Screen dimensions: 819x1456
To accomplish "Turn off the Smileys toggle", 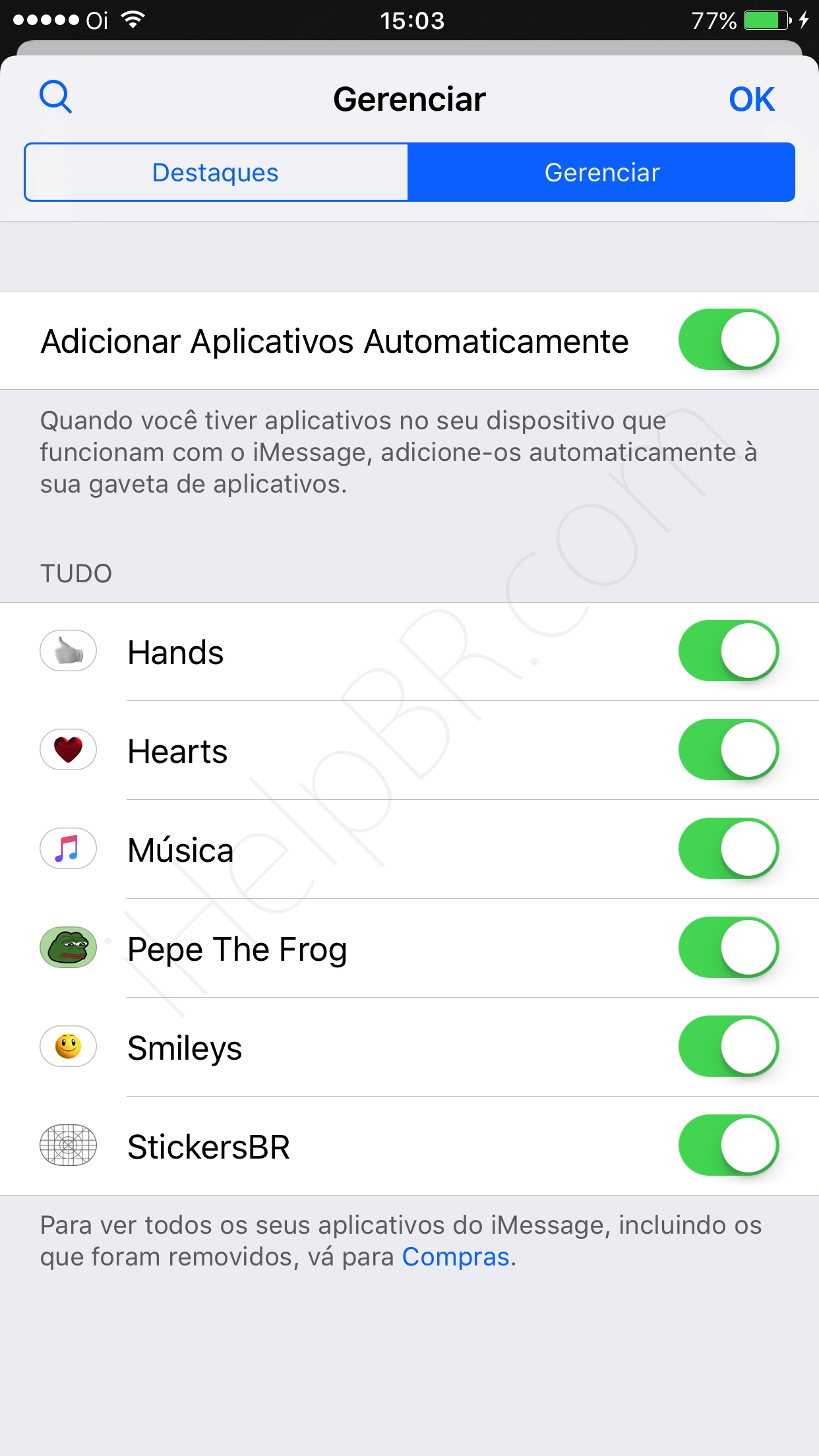I will click(728, 1046).
